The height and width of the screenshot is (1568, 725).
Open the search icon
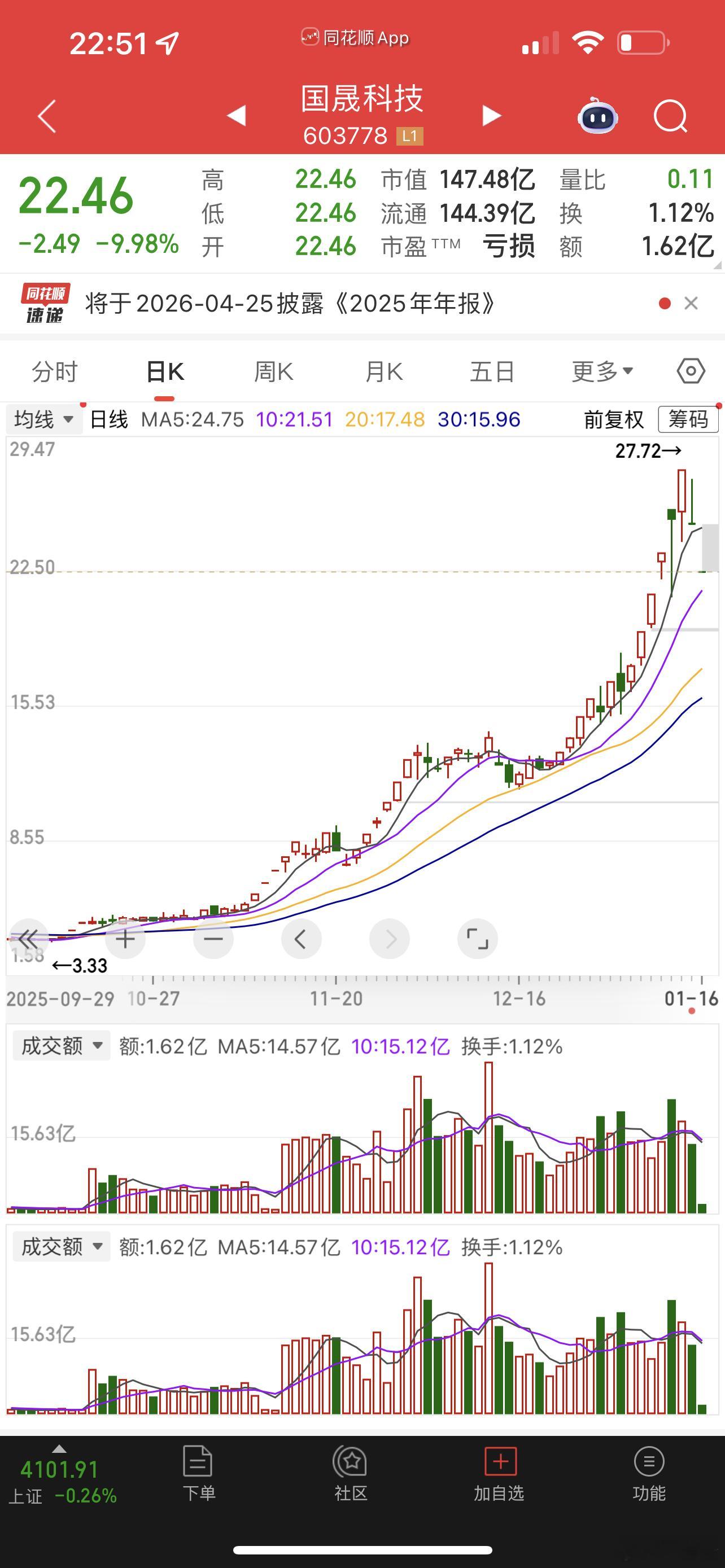coord(671,116)
